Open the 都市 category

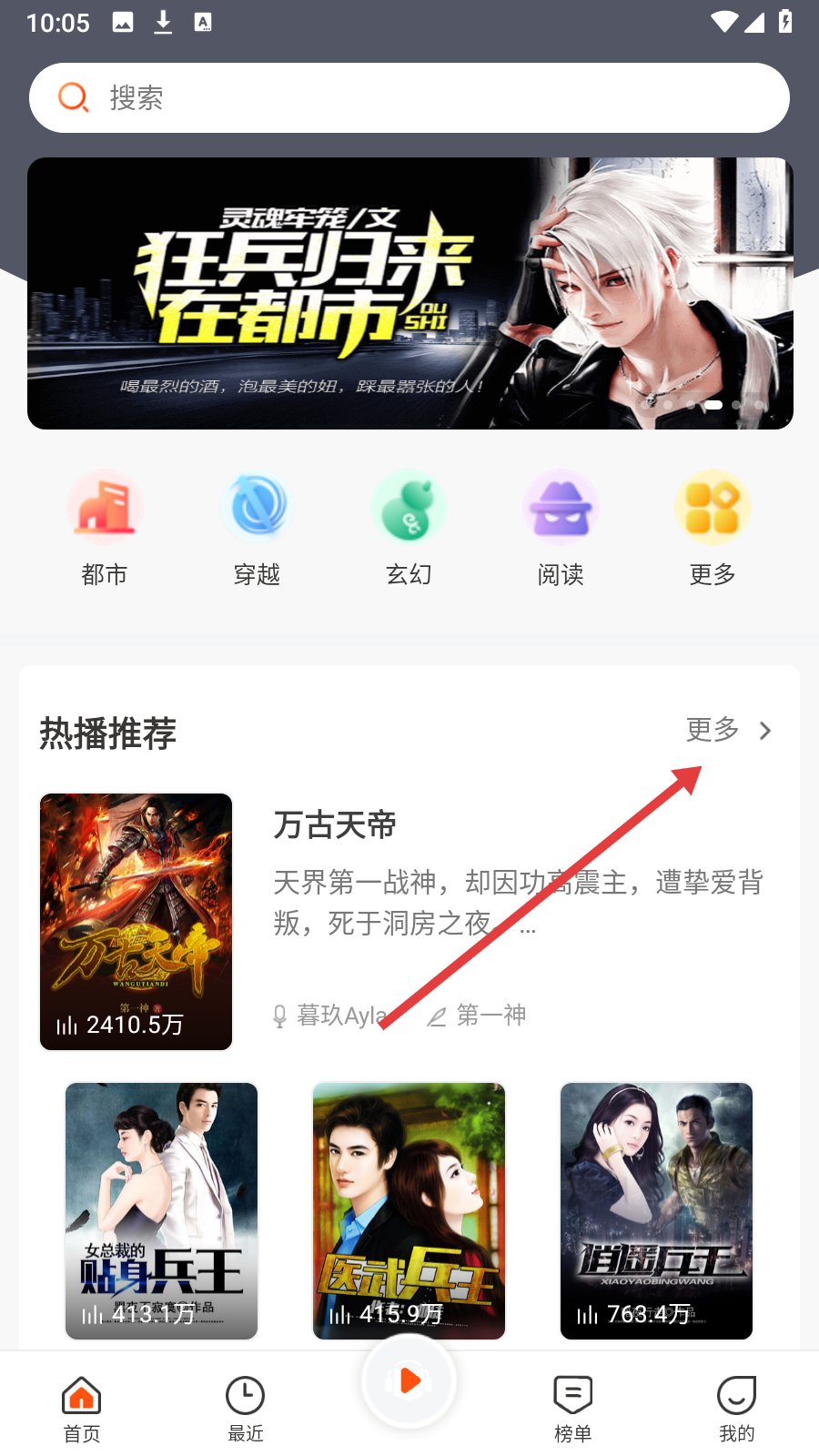105,528
